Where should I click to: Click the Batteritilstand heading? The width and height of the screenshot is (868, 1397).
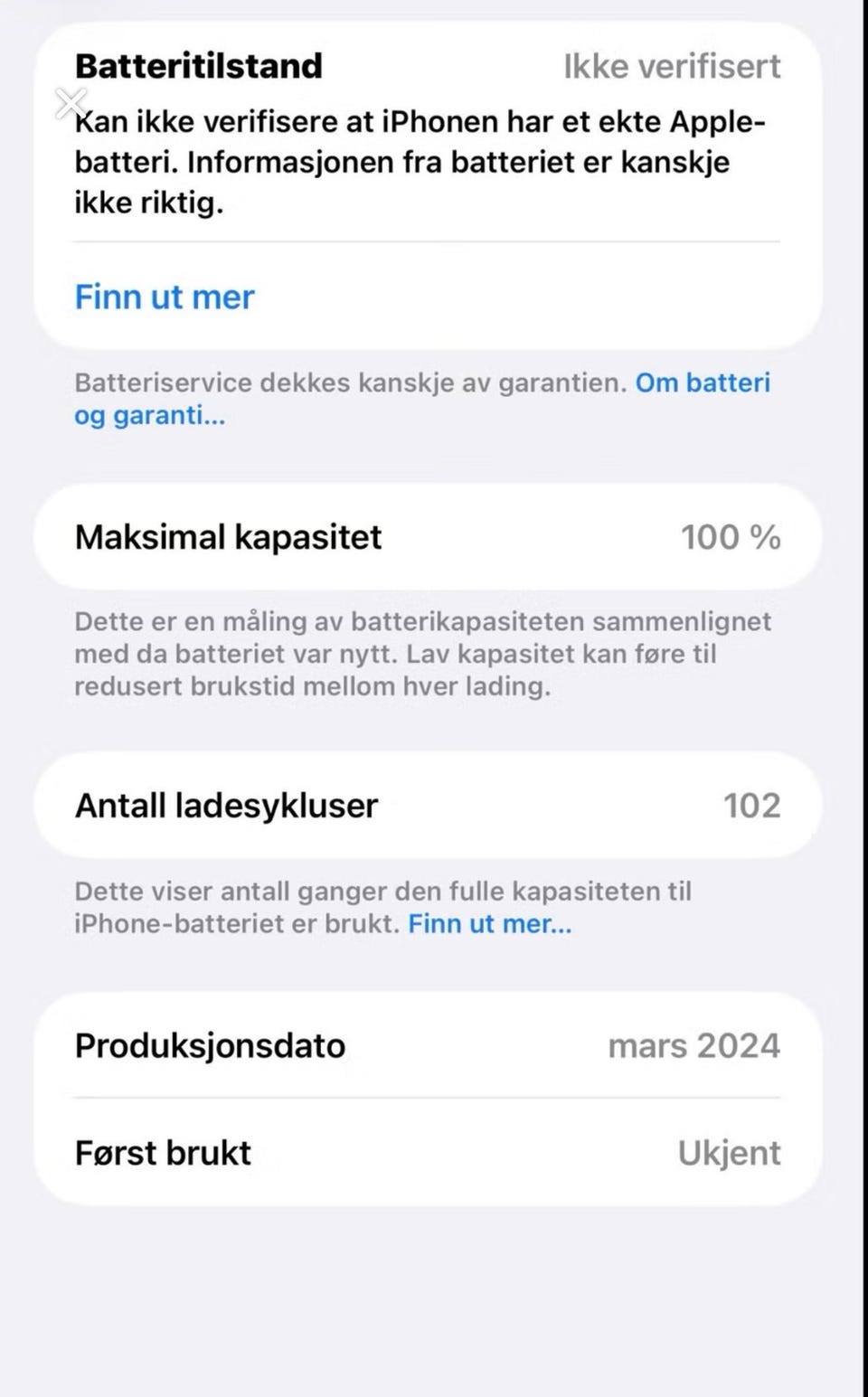coord(199,64)
